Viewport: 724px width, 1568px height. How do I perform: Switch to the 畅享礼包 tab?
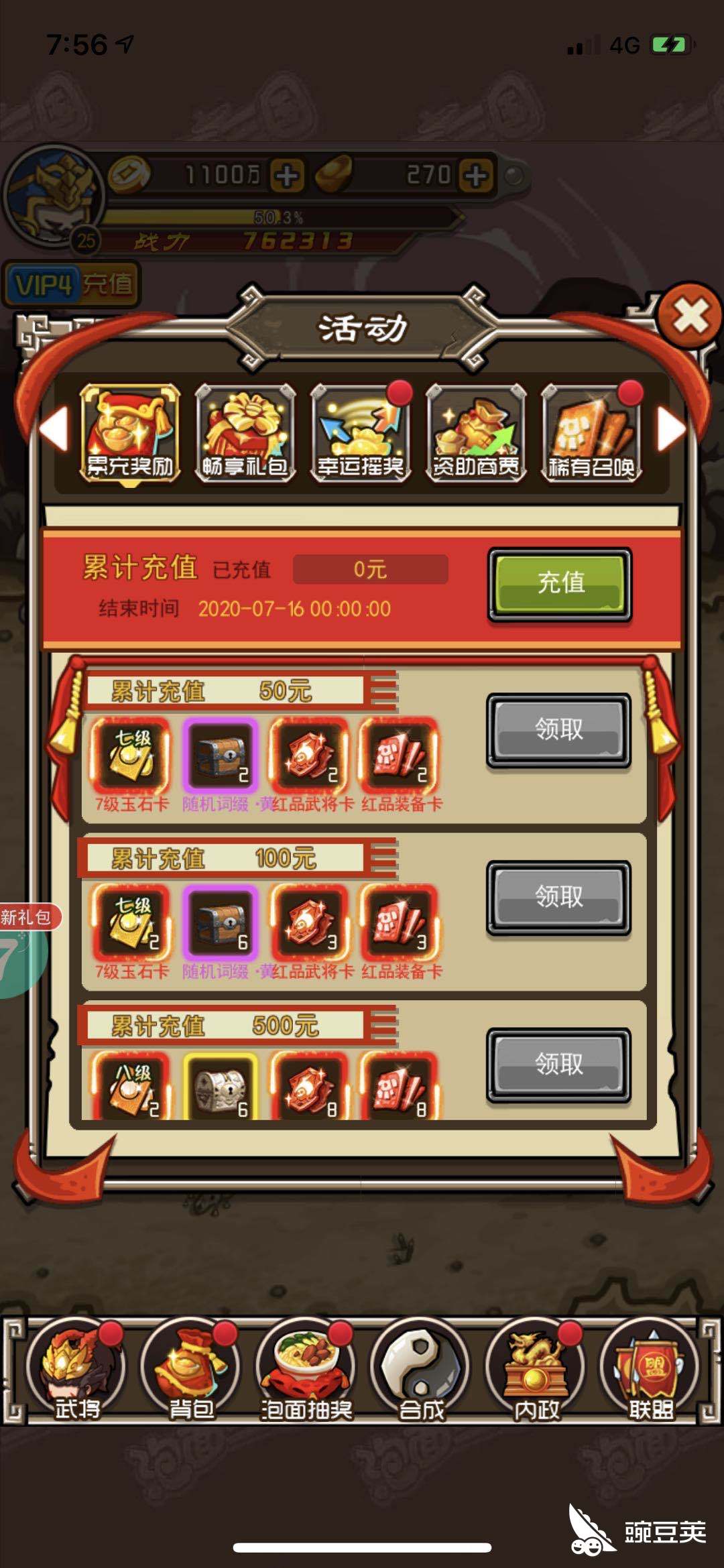[245, 433]
